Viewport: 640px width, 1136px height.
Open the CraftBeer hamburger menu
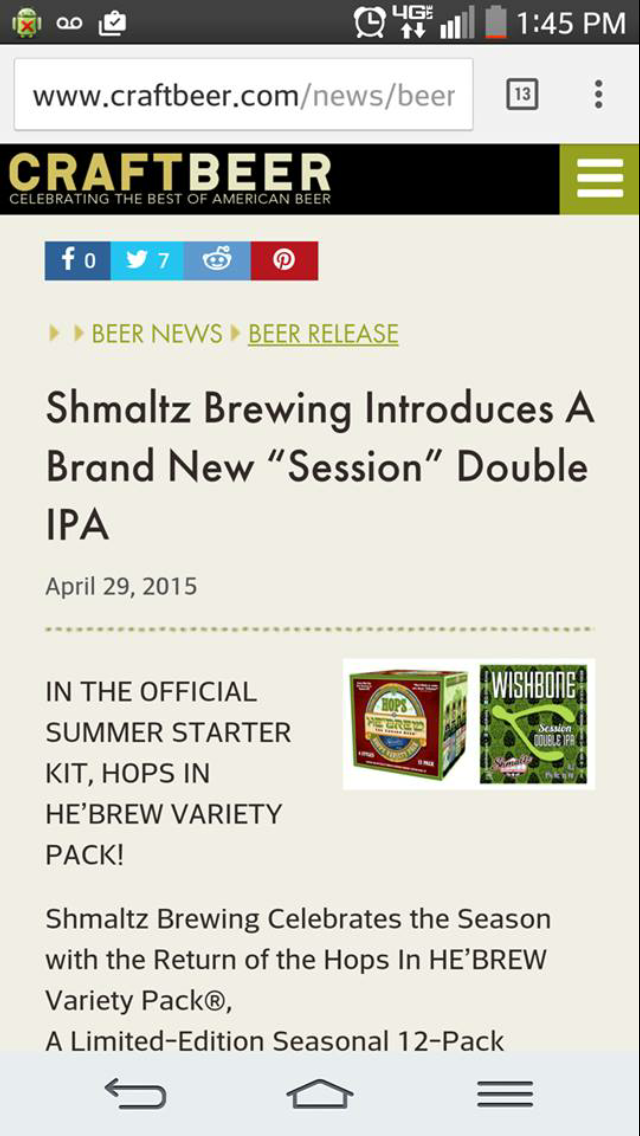point(599,180)
